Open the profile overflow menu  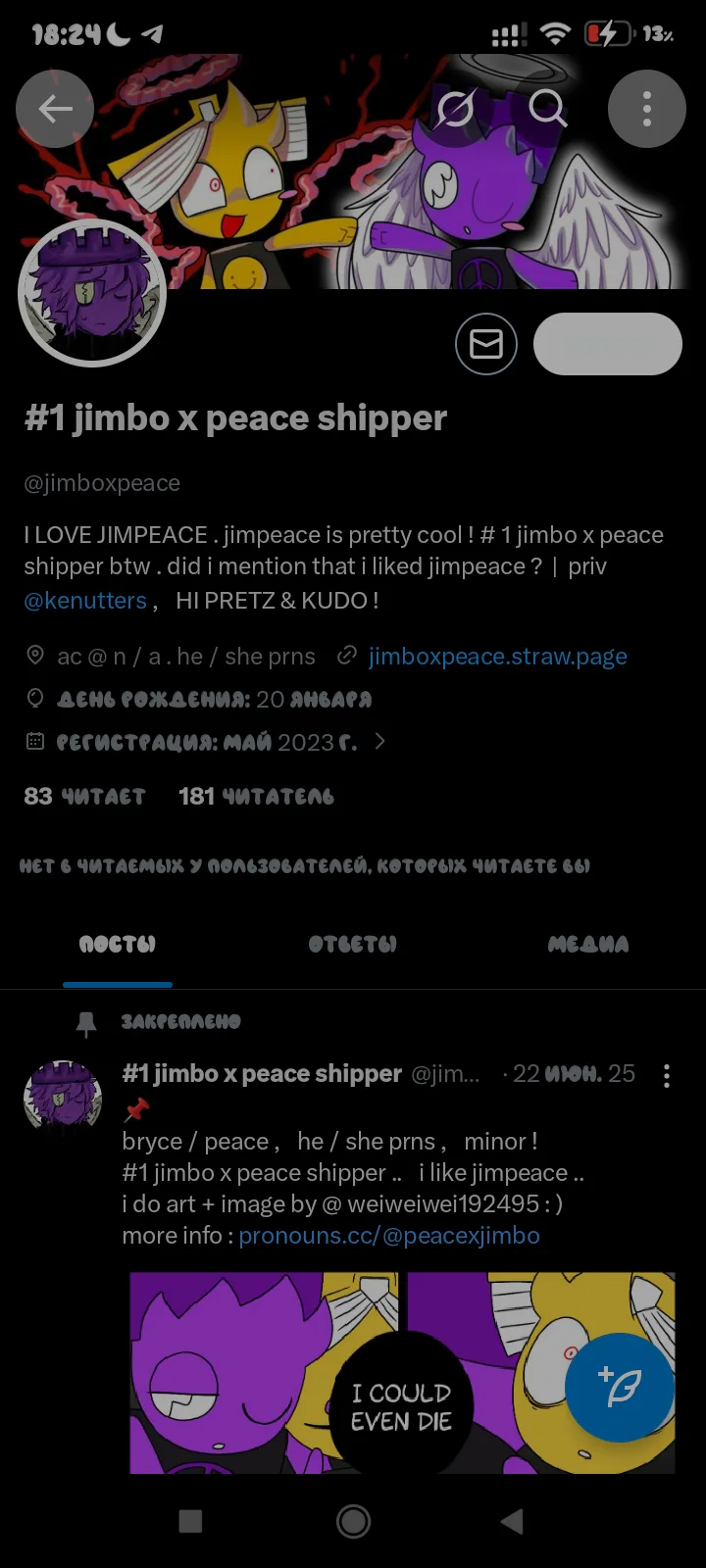pos(646,109)
